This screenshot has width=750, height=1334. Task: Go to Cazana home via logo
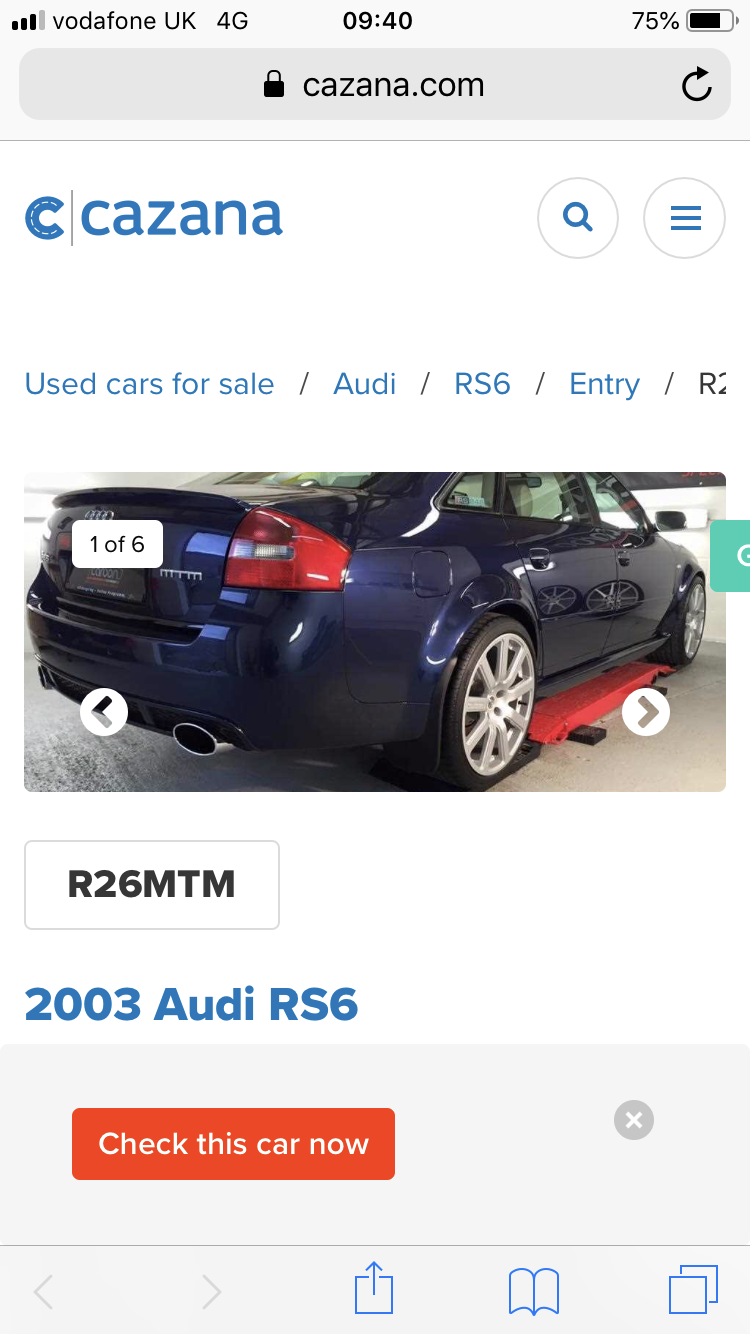(154, 218)
